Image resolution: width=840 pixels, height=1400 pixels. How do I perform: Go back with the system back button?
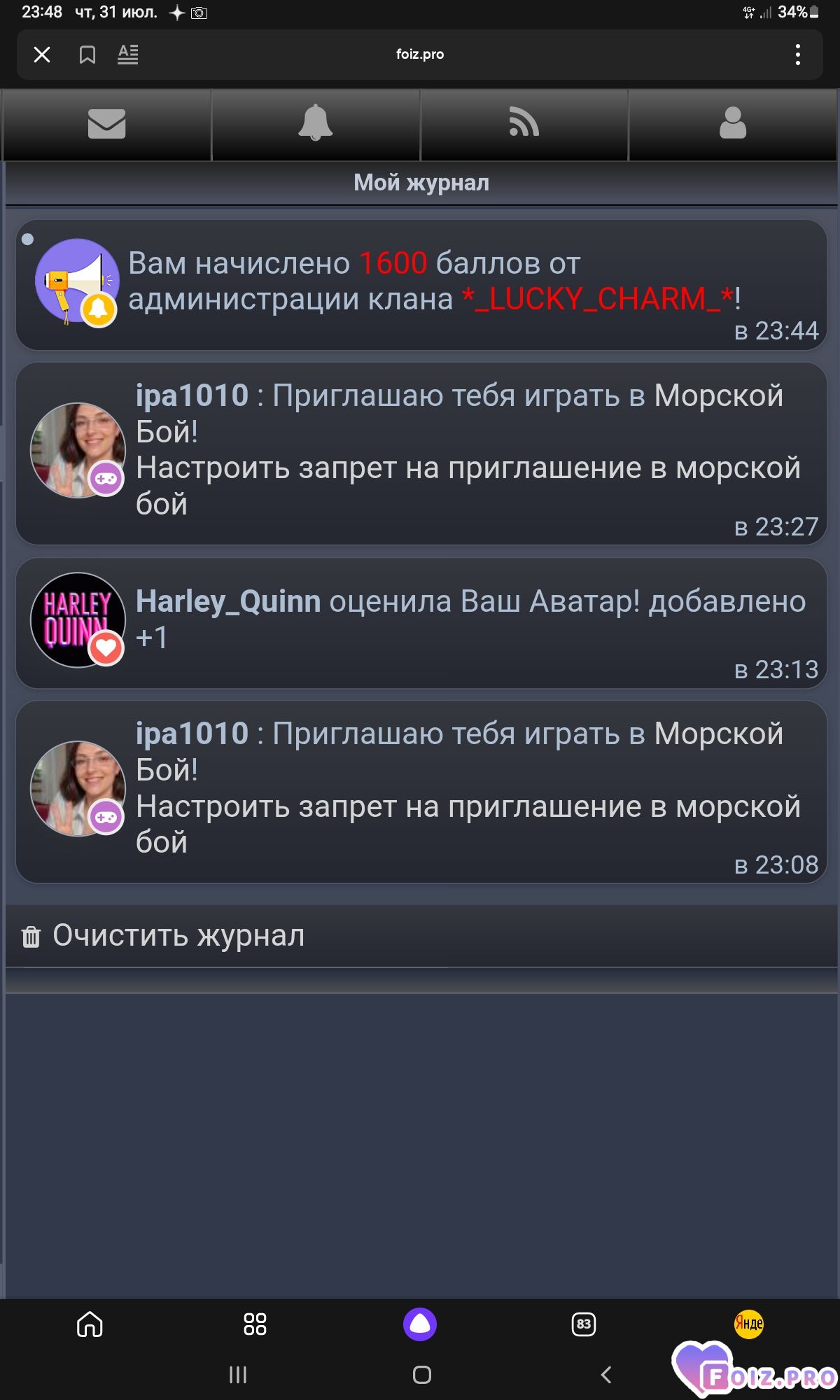[x=606, y=1375]
